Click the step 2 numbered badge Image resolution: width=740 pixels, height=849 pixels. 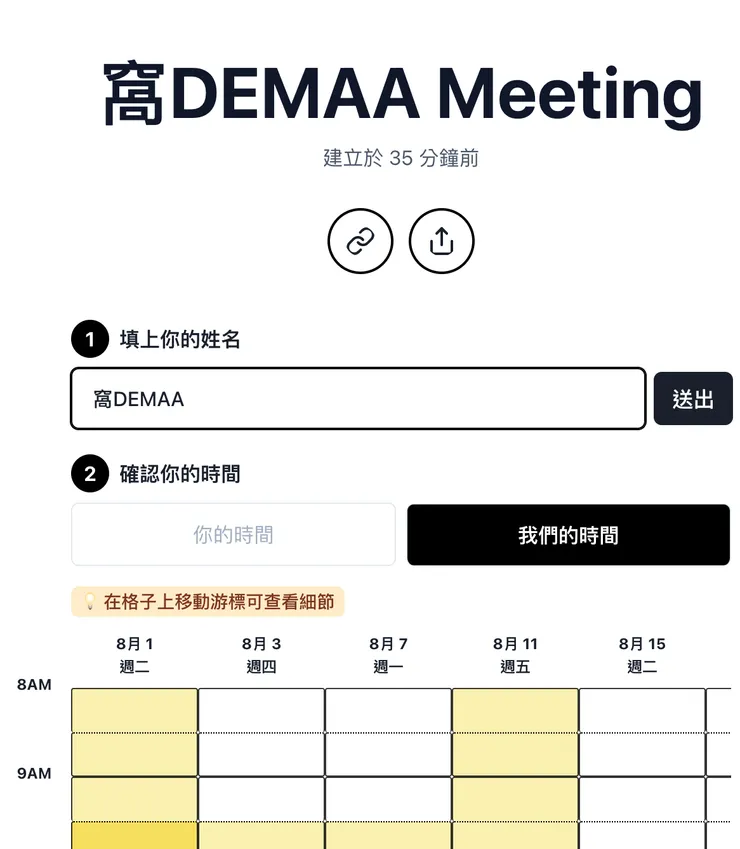90,474
